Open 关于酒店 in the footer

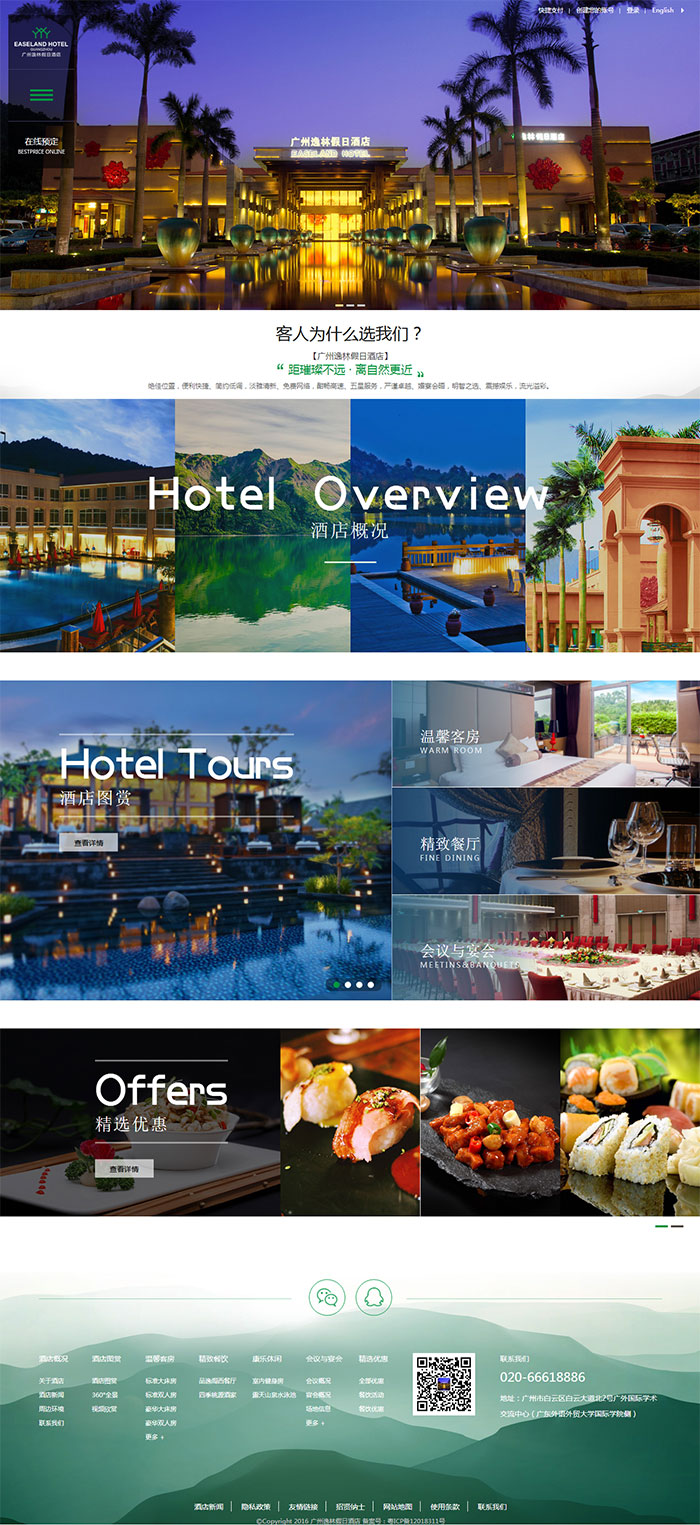(51, 1381)
